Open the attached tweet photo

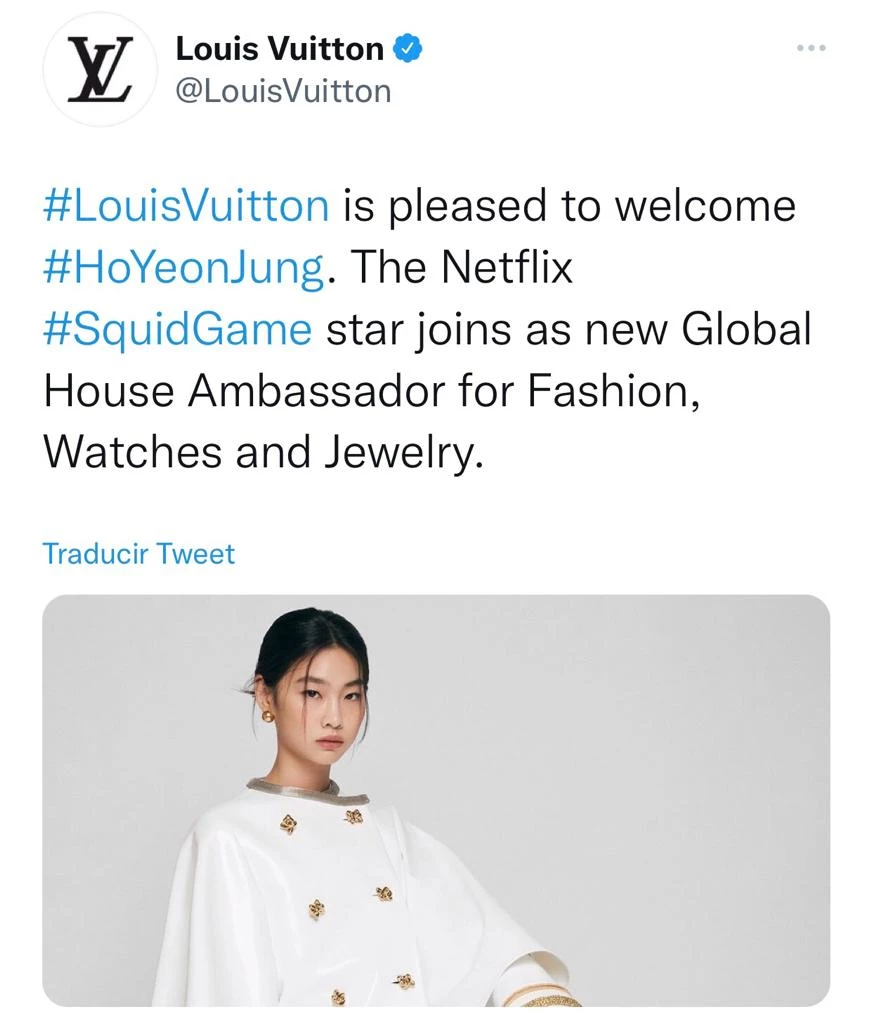tap(436, 800)
